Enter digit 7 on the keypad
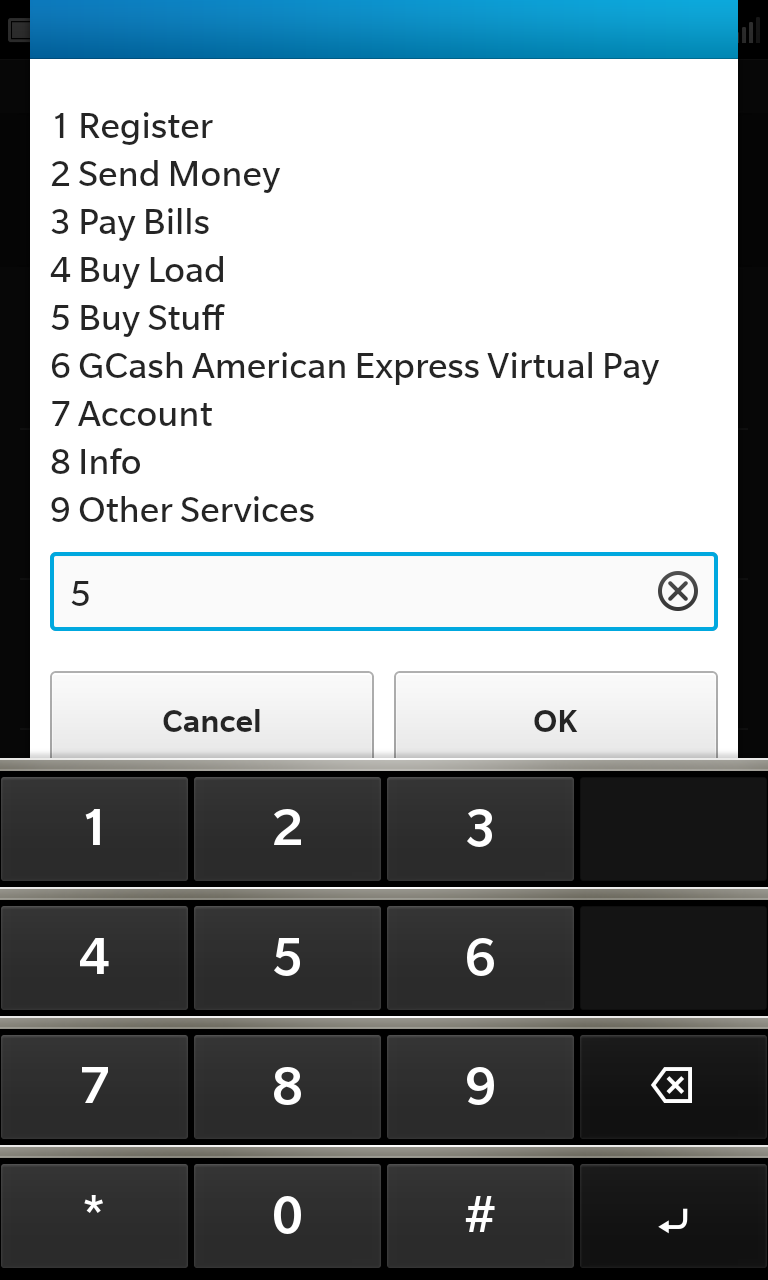This screenshot has height=1280, width=768. [x=94, y=1086]
